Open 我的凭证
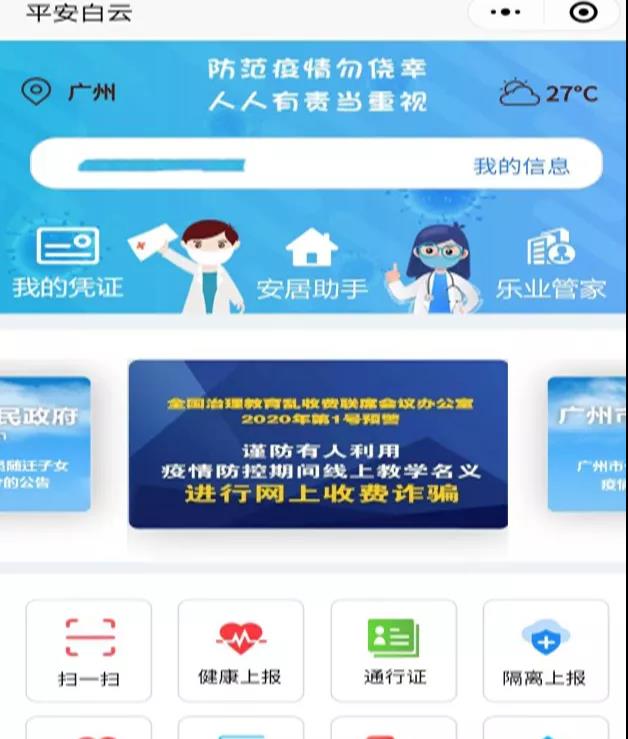 pos(67,264)
